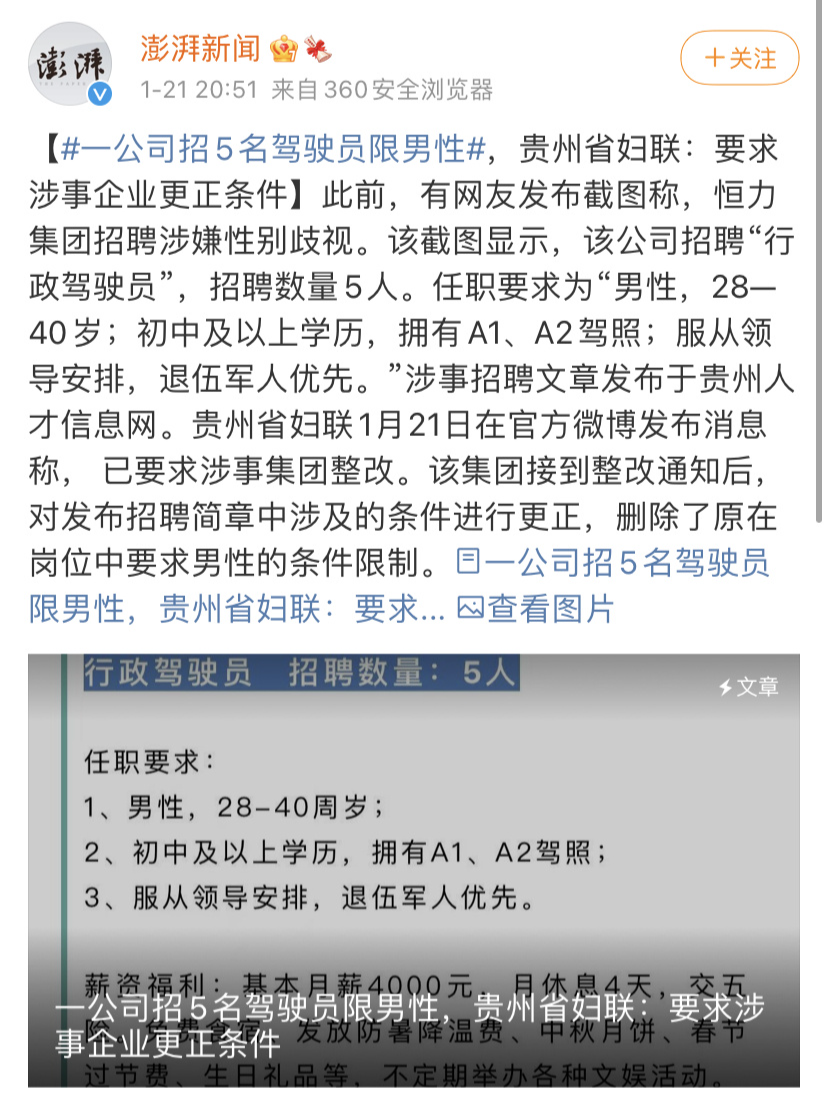This screenshot has width=828, height=1120.
Task: Follow 澎湃新闻 with the 关注 button
Action: (740, 58)
